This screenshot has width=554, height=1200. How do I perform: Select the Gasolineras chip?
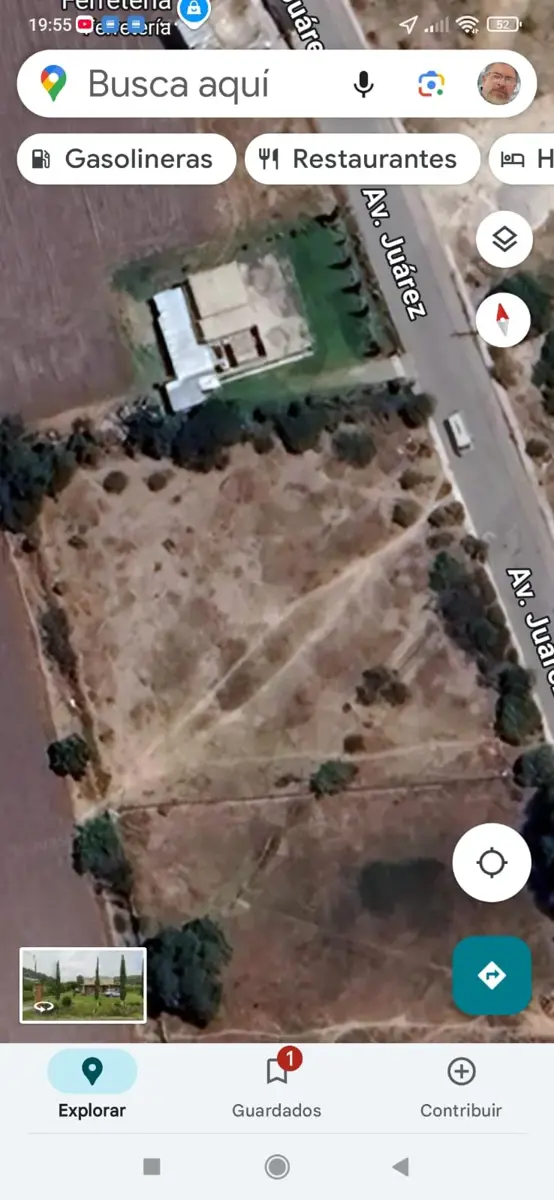click(x=126, y=159)
